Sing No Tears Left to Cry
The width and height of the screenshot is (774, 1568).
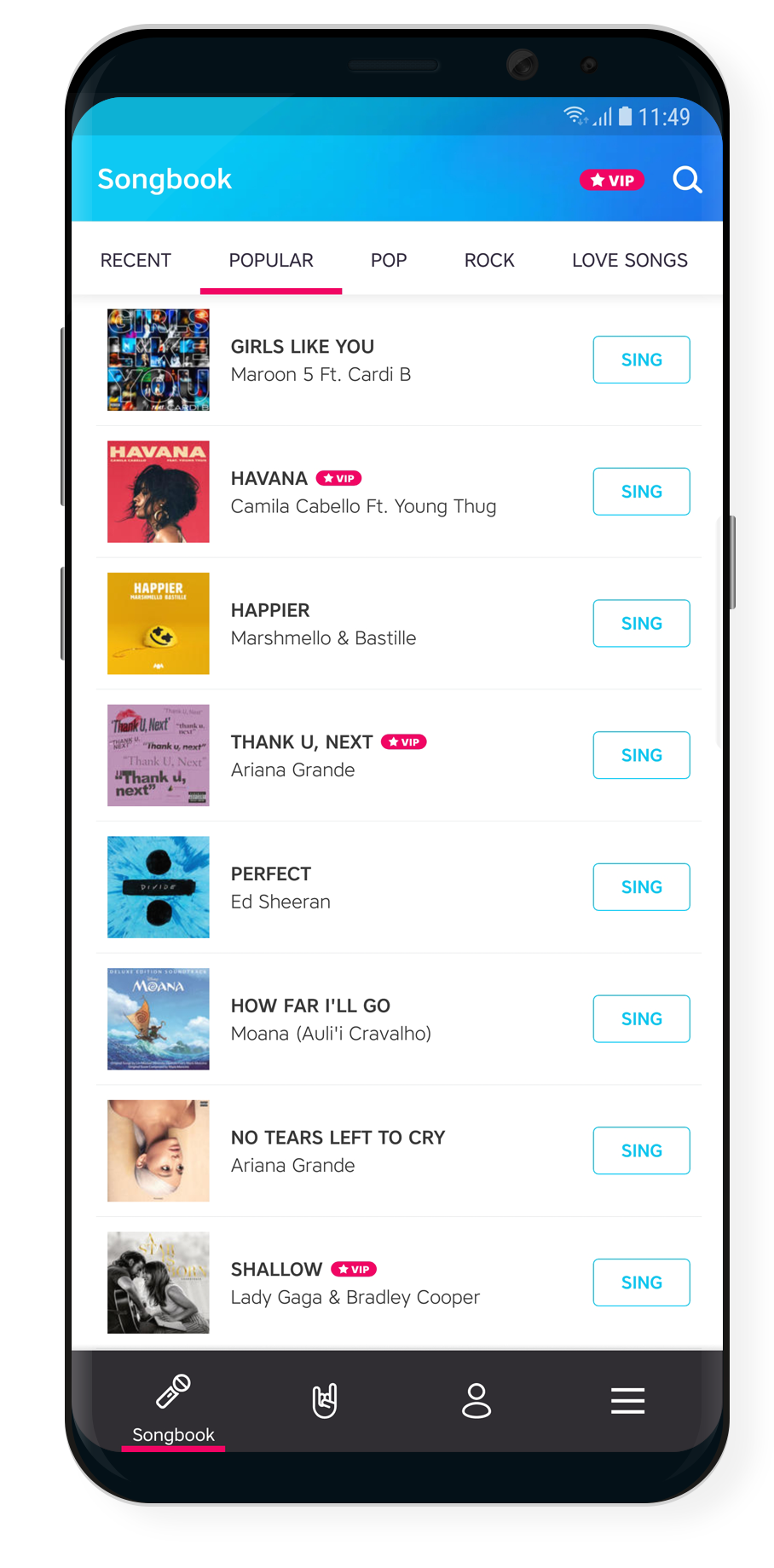coord(641,1150)
